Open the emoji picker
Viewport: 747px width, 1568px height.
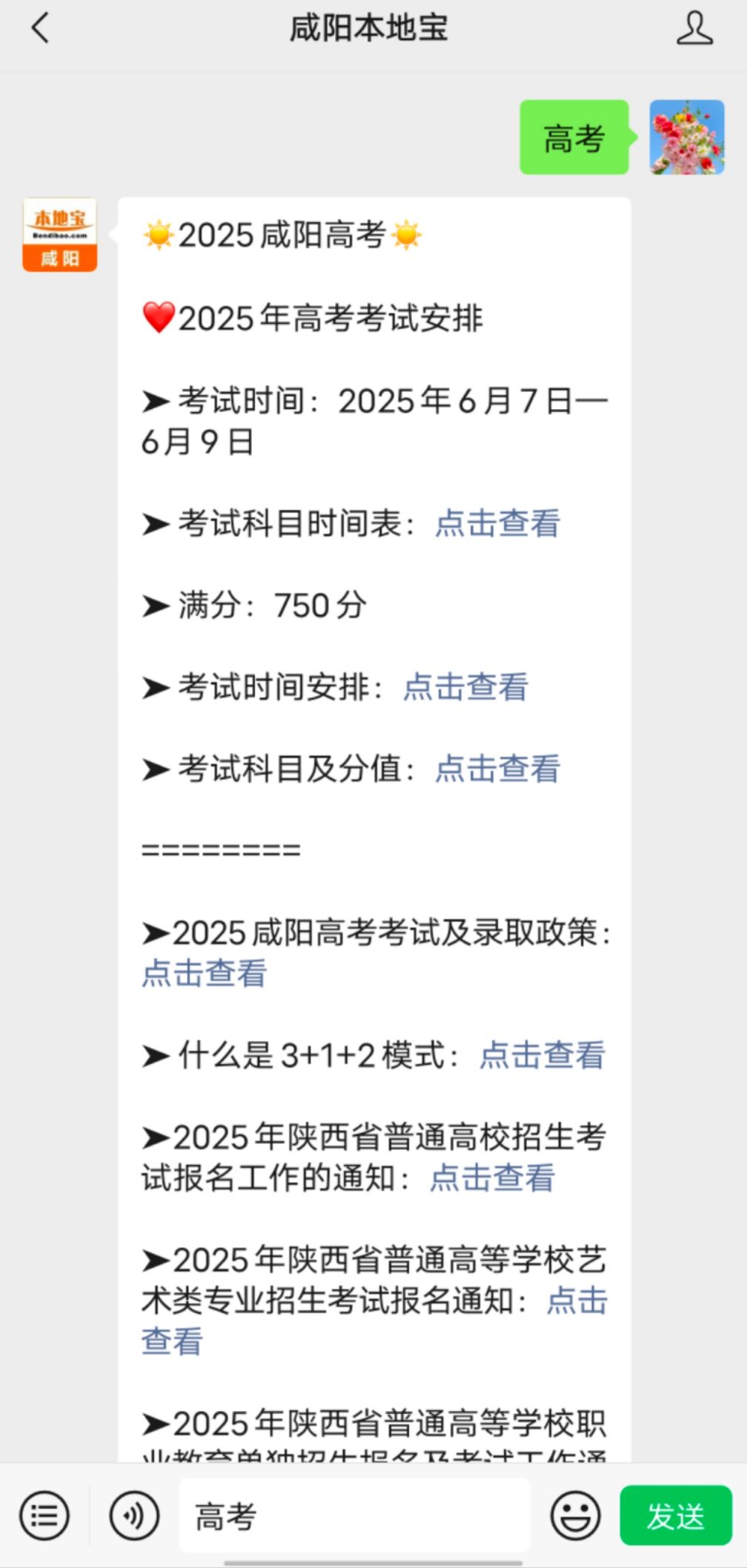[575, 1515]
